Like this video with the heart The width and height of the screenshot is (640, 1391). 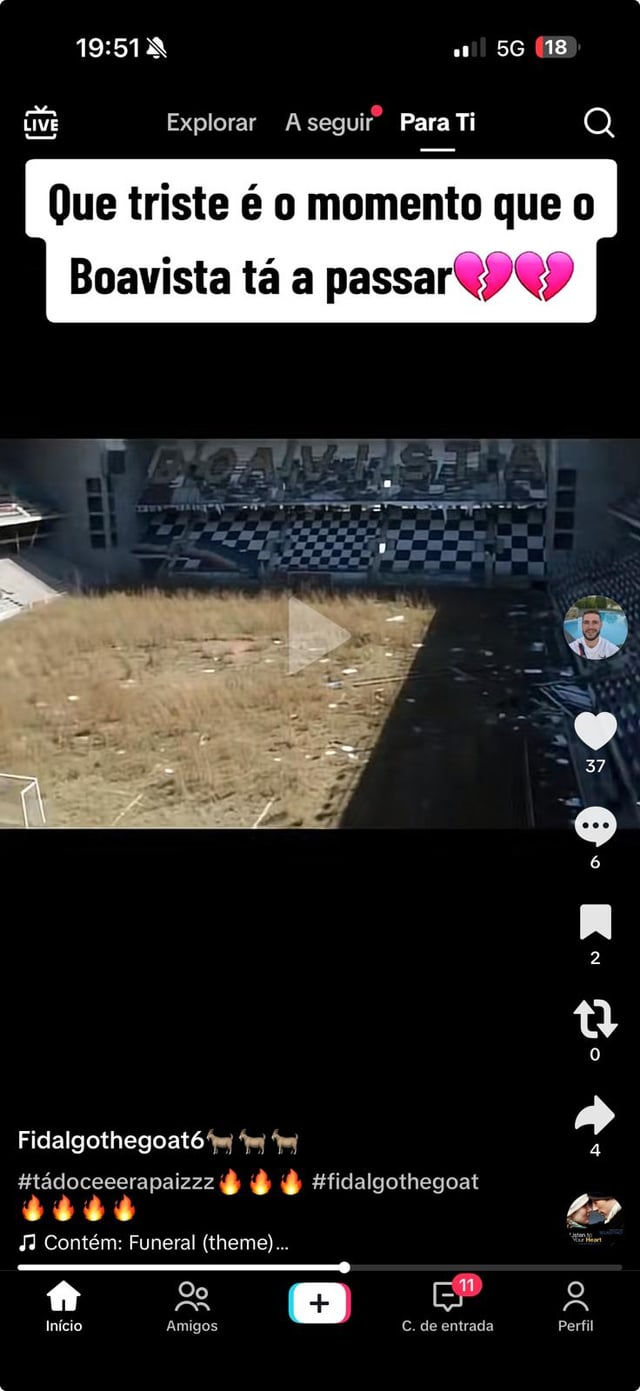[x=595, y=731]
